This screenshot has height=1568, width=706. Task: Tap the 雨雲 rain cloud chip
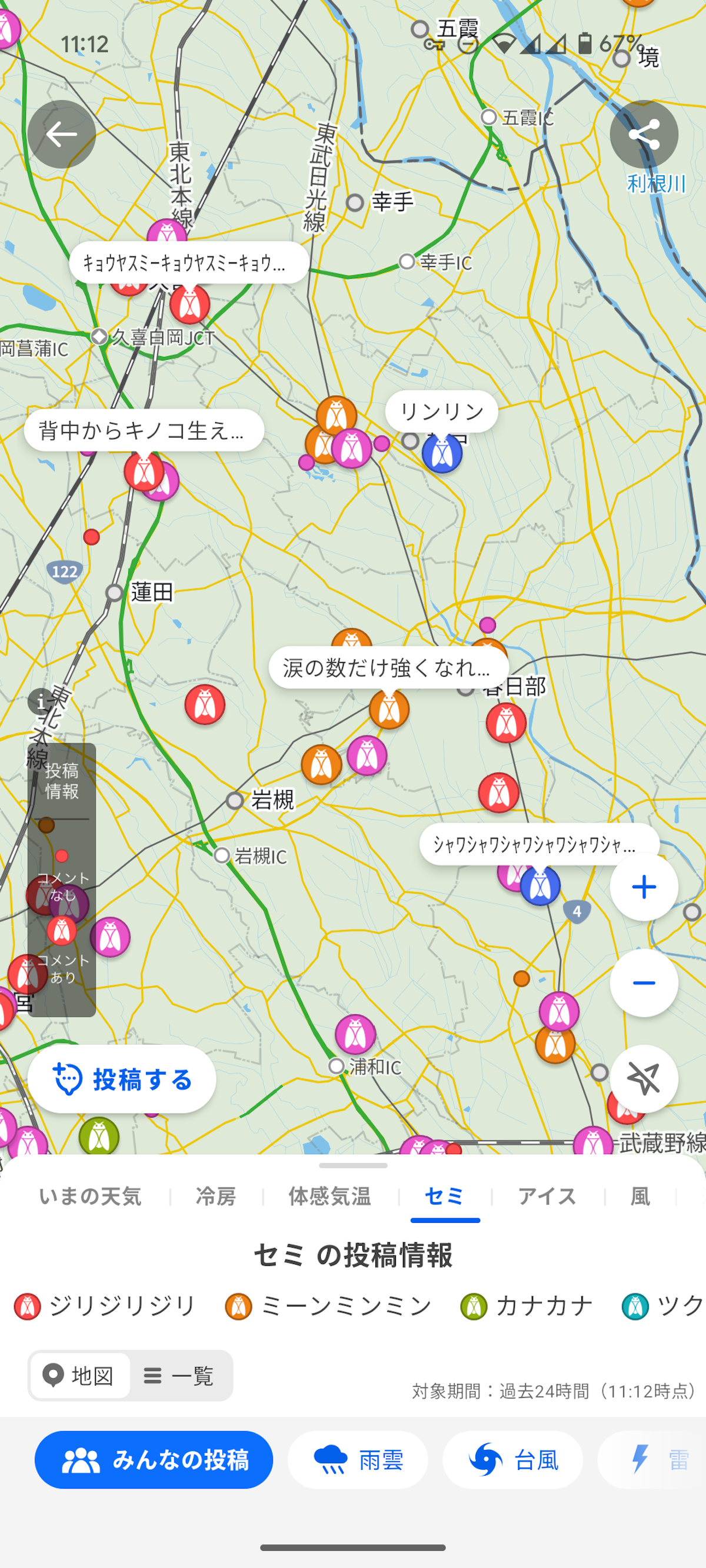(x=358, y=1460)
